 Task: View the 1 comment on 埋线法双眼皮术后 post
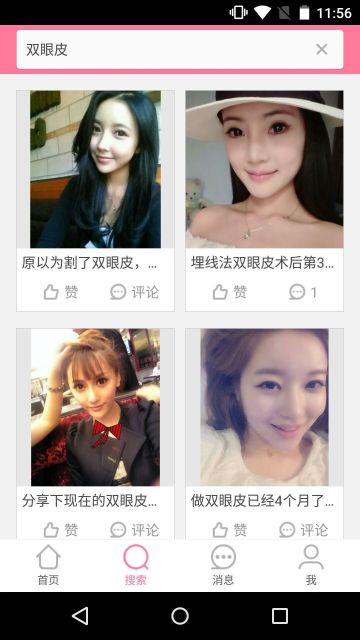tap(303, 292)
